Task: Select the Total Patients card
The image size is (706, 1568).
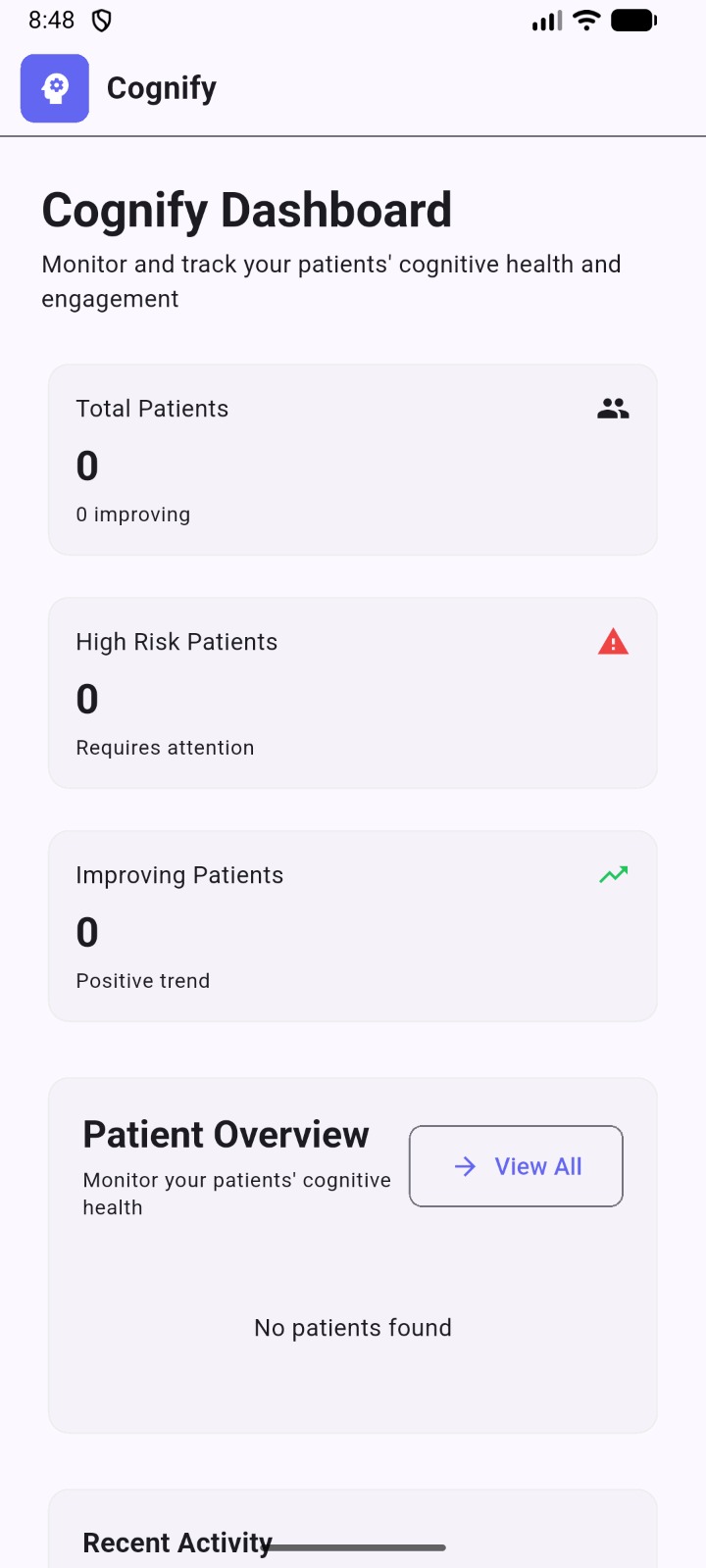Action: pos(352,459)
